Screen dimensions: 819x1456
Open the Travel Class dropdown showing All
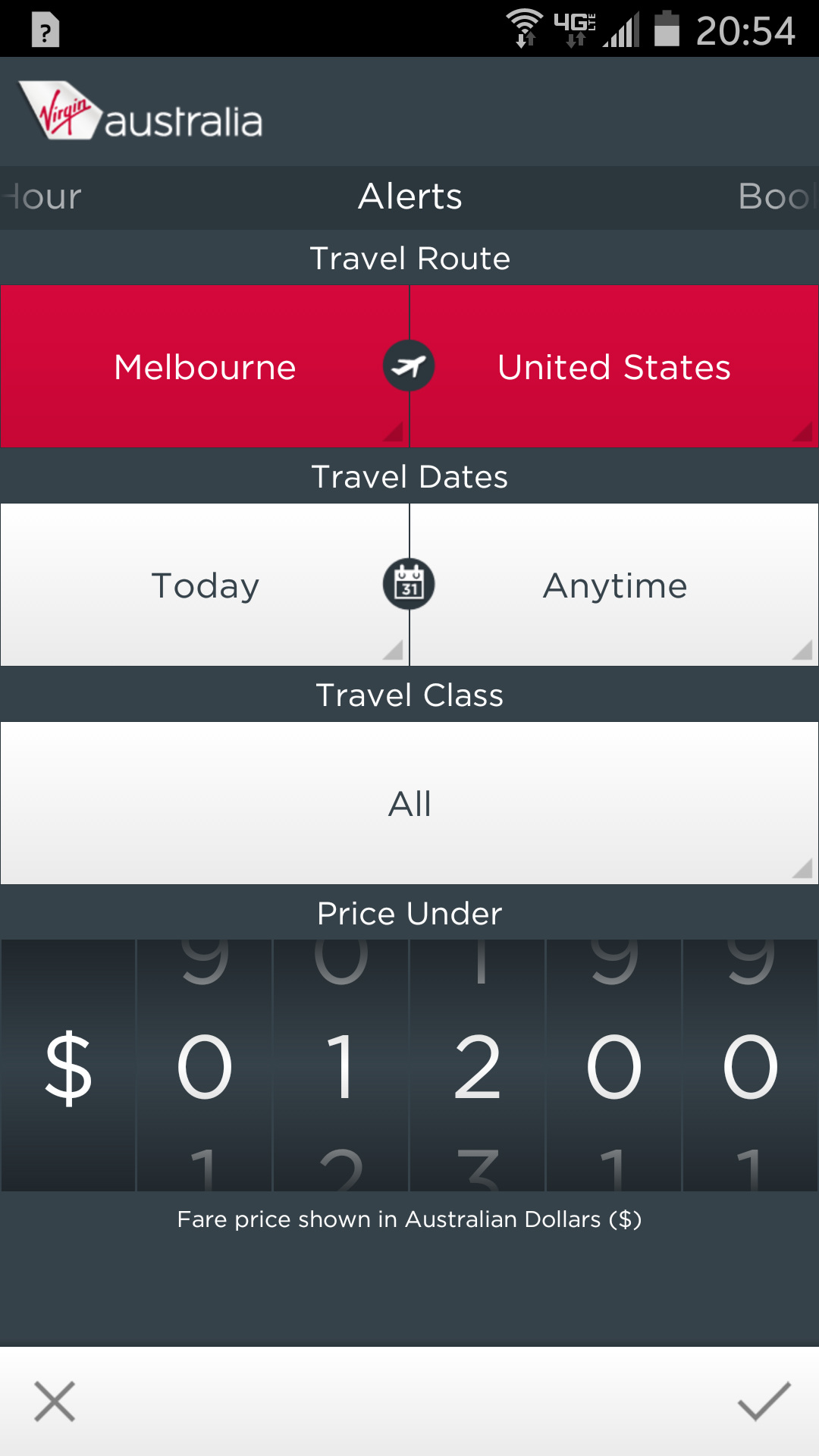tap(409, 803)
